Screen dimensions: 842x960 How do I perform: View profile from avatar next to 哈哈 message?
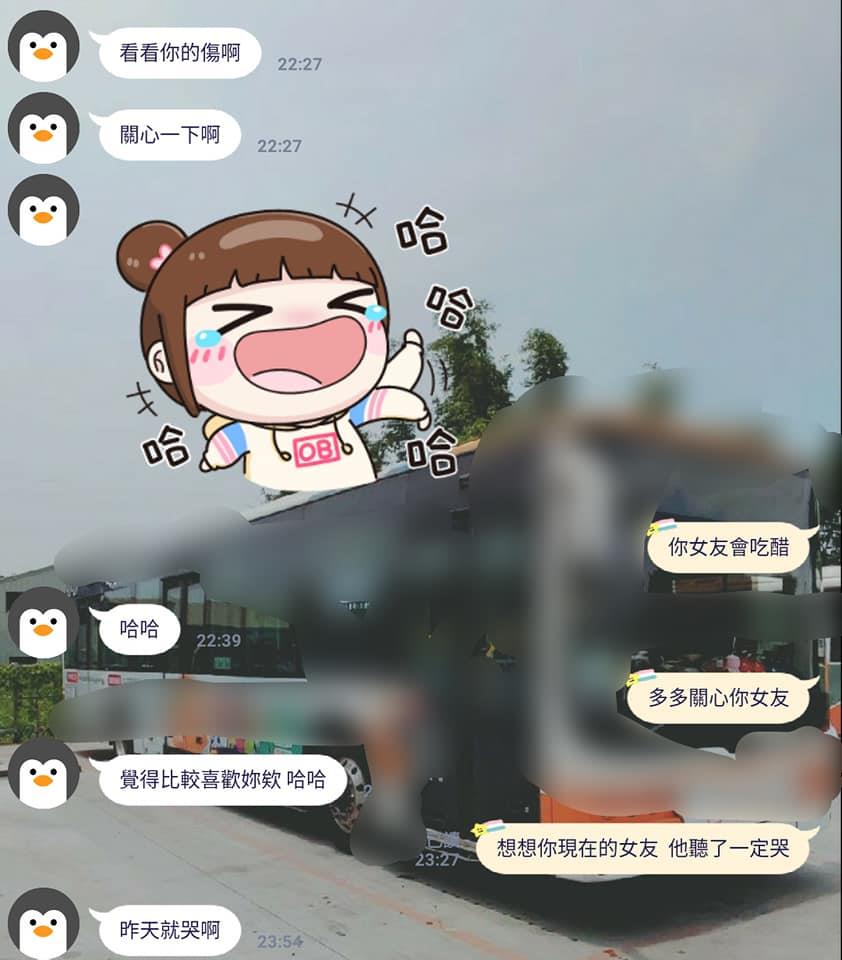(x=43, y=622)
